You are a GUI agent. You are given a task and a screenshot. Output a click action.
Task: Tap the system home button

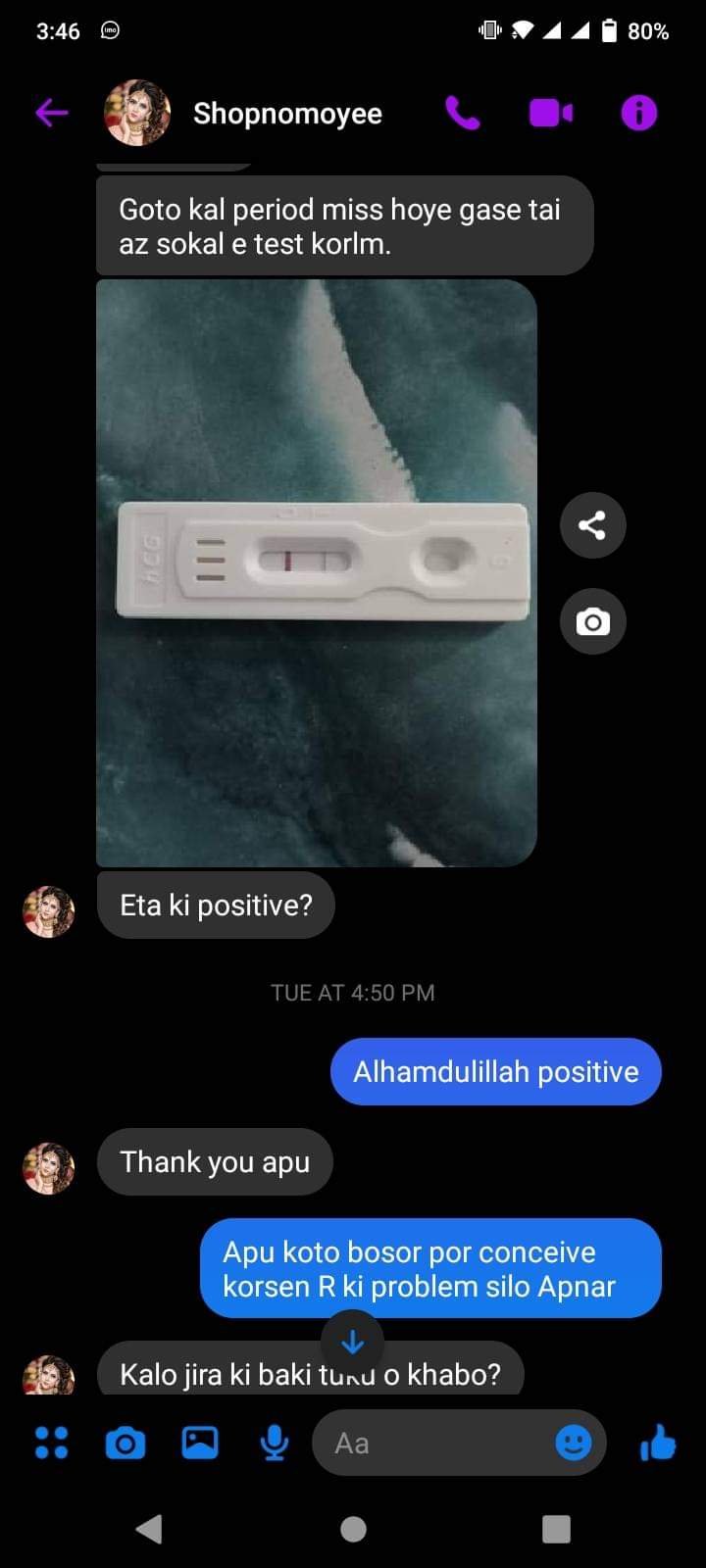pyautogui.click(x=353, y=1529)
